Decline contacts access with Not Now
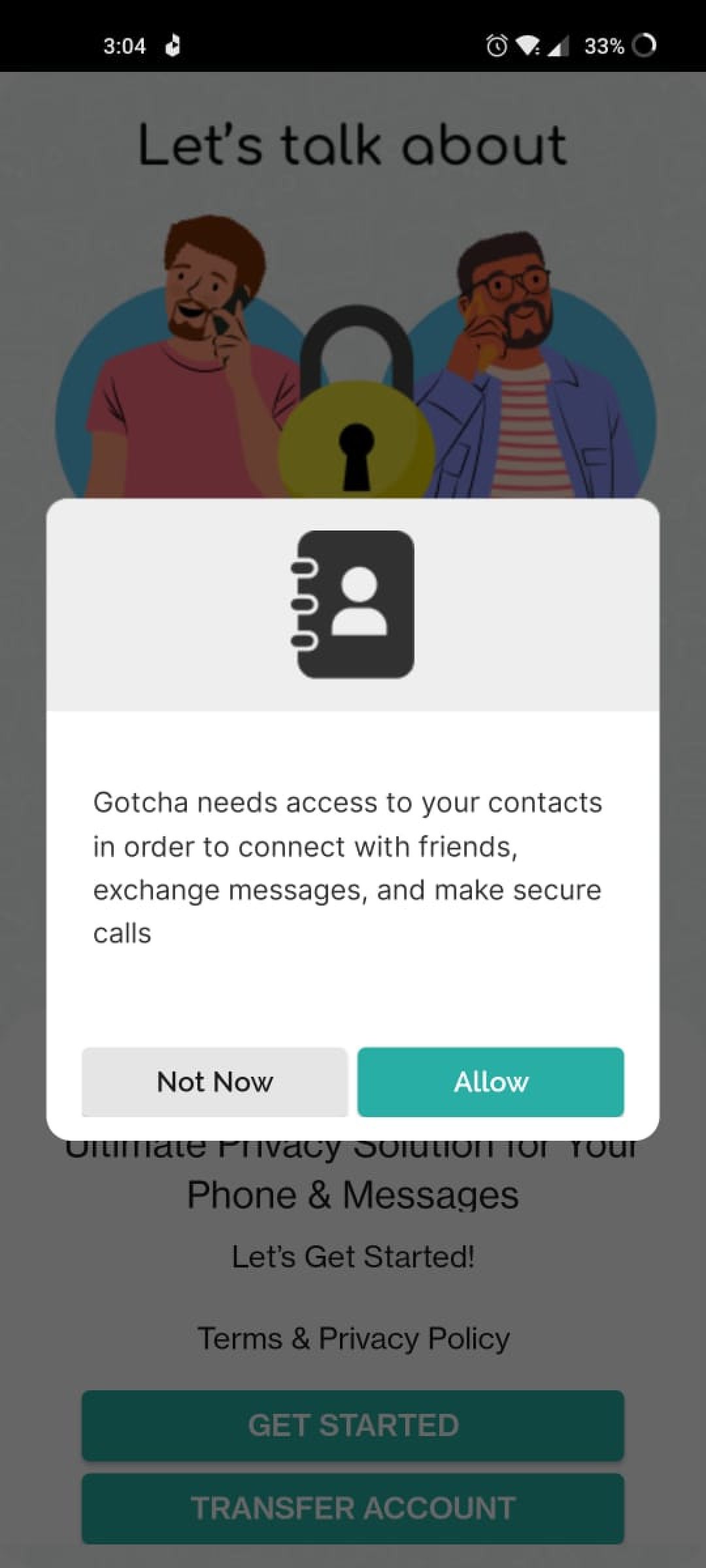This screenshot has height=1568, width=706. click(x=214, y=1082)
